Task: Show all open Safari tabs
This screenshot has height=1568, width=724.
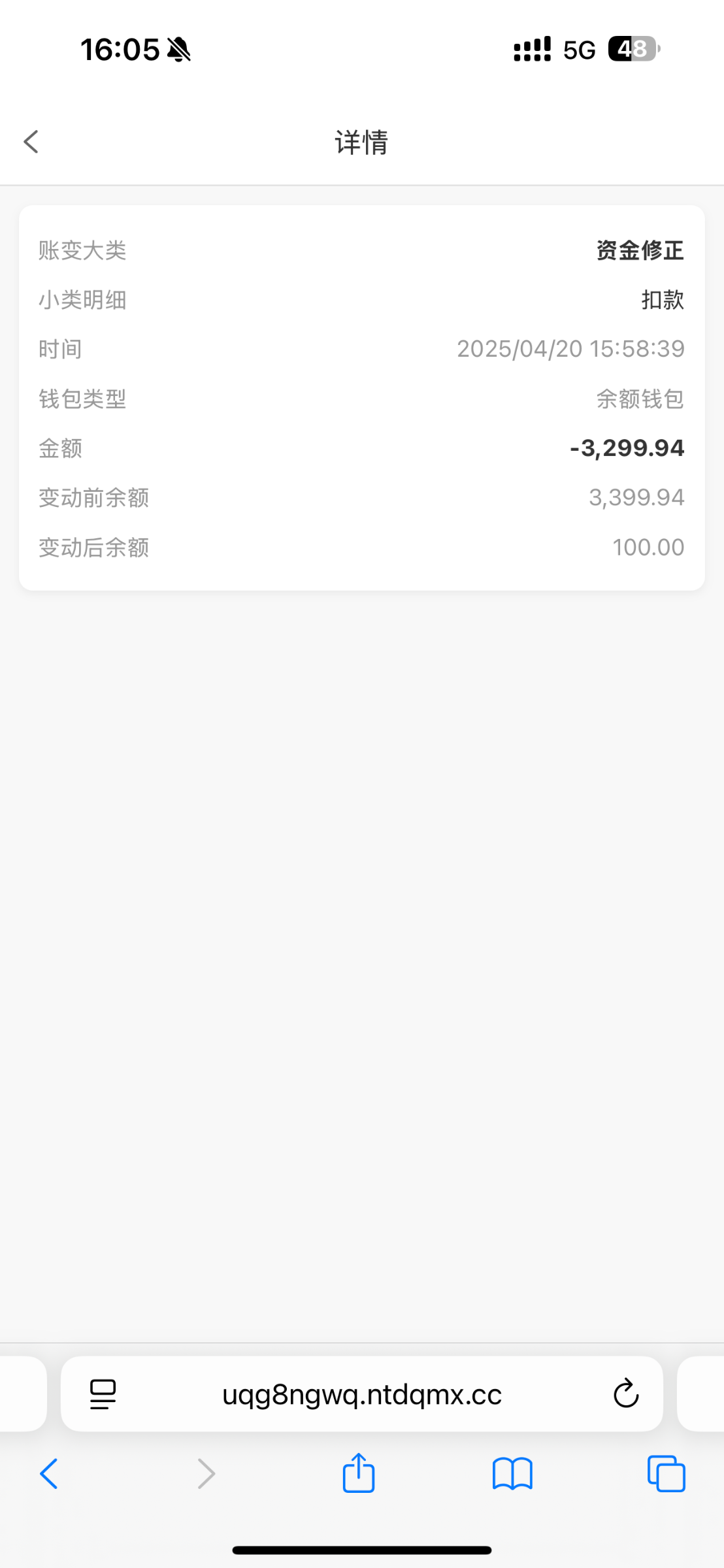Action: 666,1474
